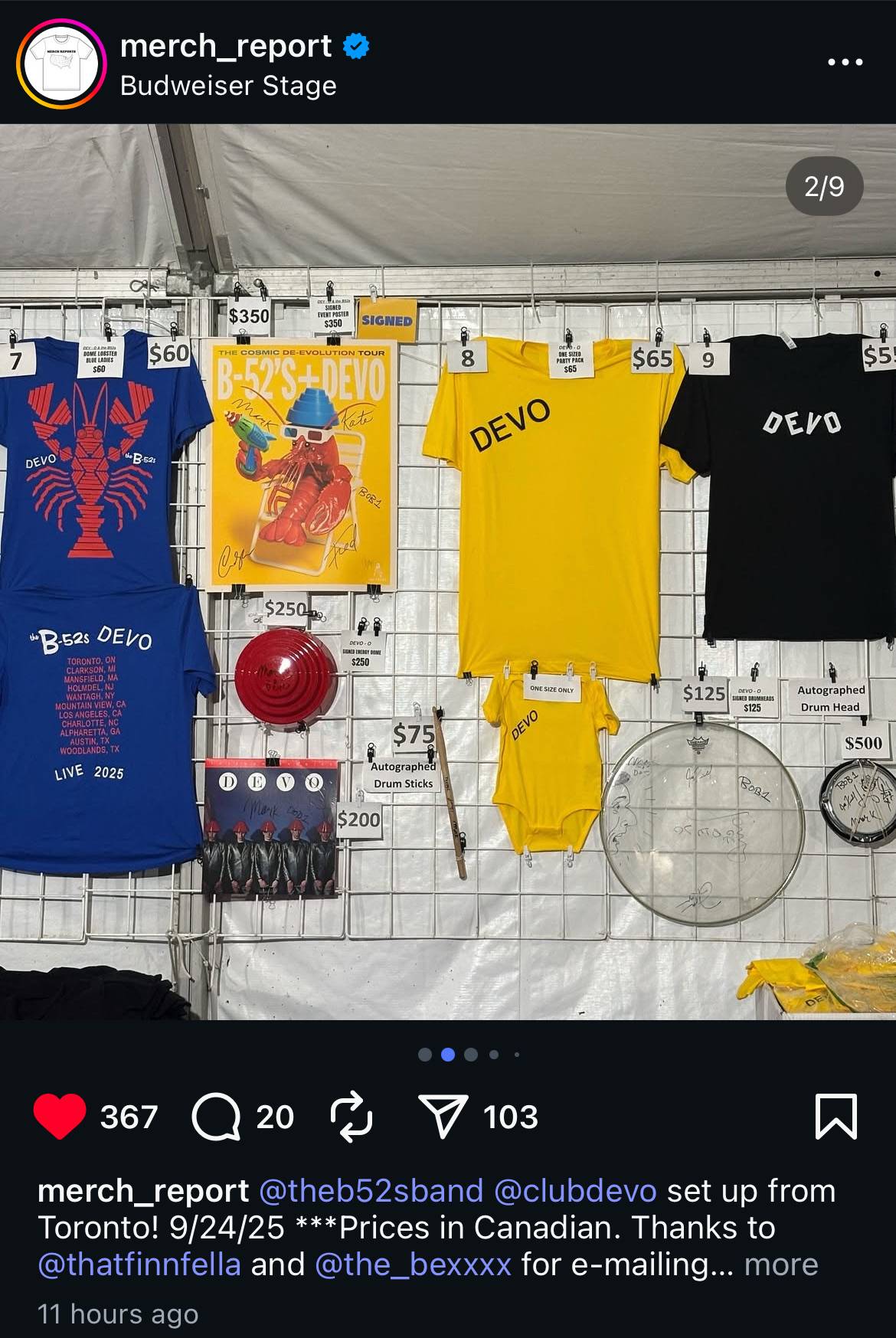Visit the @thatfinnfella profile
The width and height of the screenshot is (896, 1338).
[139, 1264]
